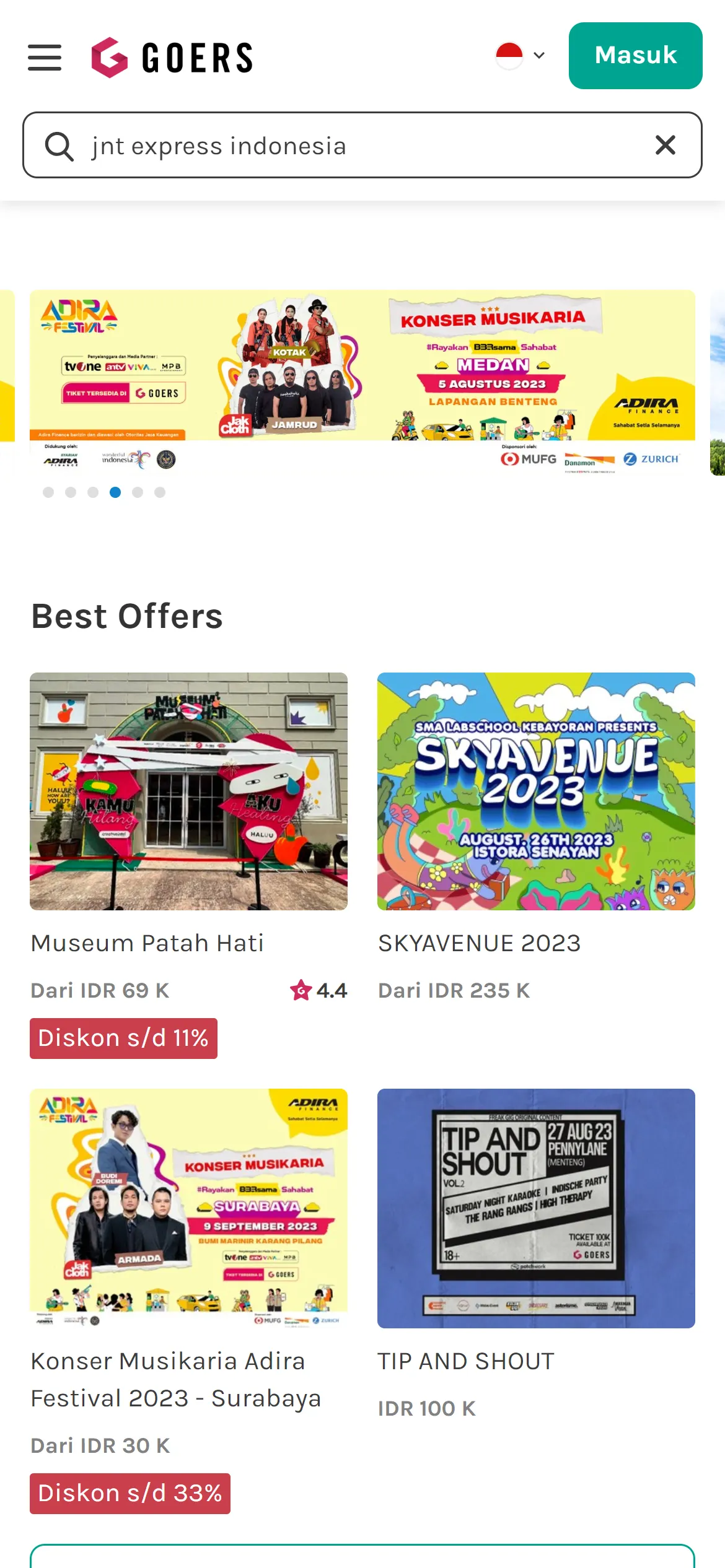The height and width of the screenshot is (1568, 725).
Task: Clear the search text
Action: 665,146
